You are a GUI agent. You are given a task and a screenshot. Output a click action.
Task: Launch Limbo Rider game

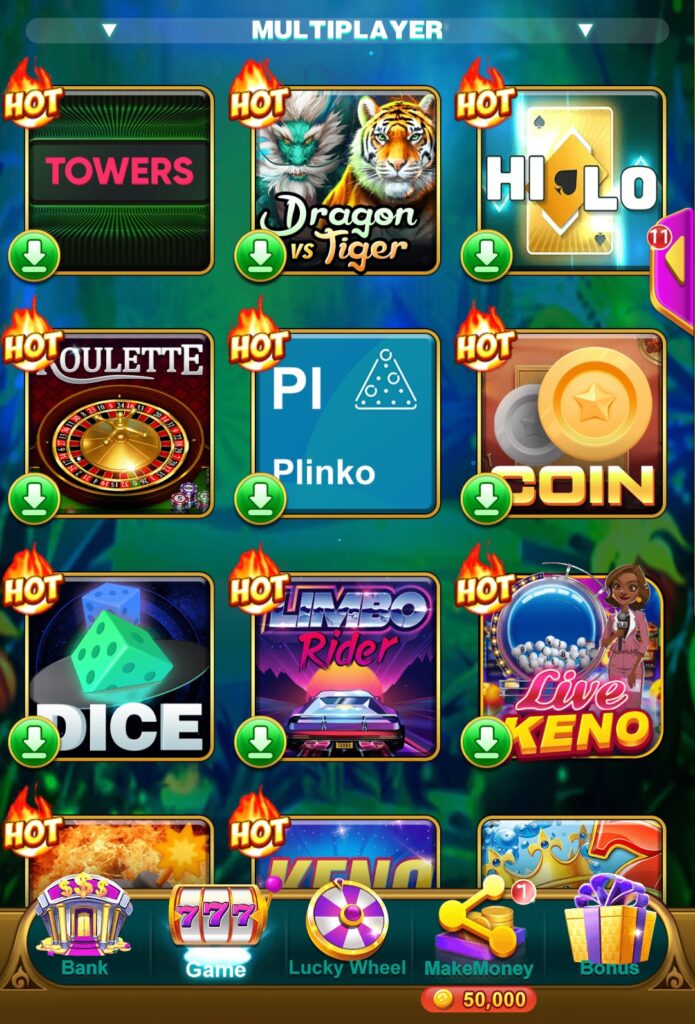[x=345, y=667]
